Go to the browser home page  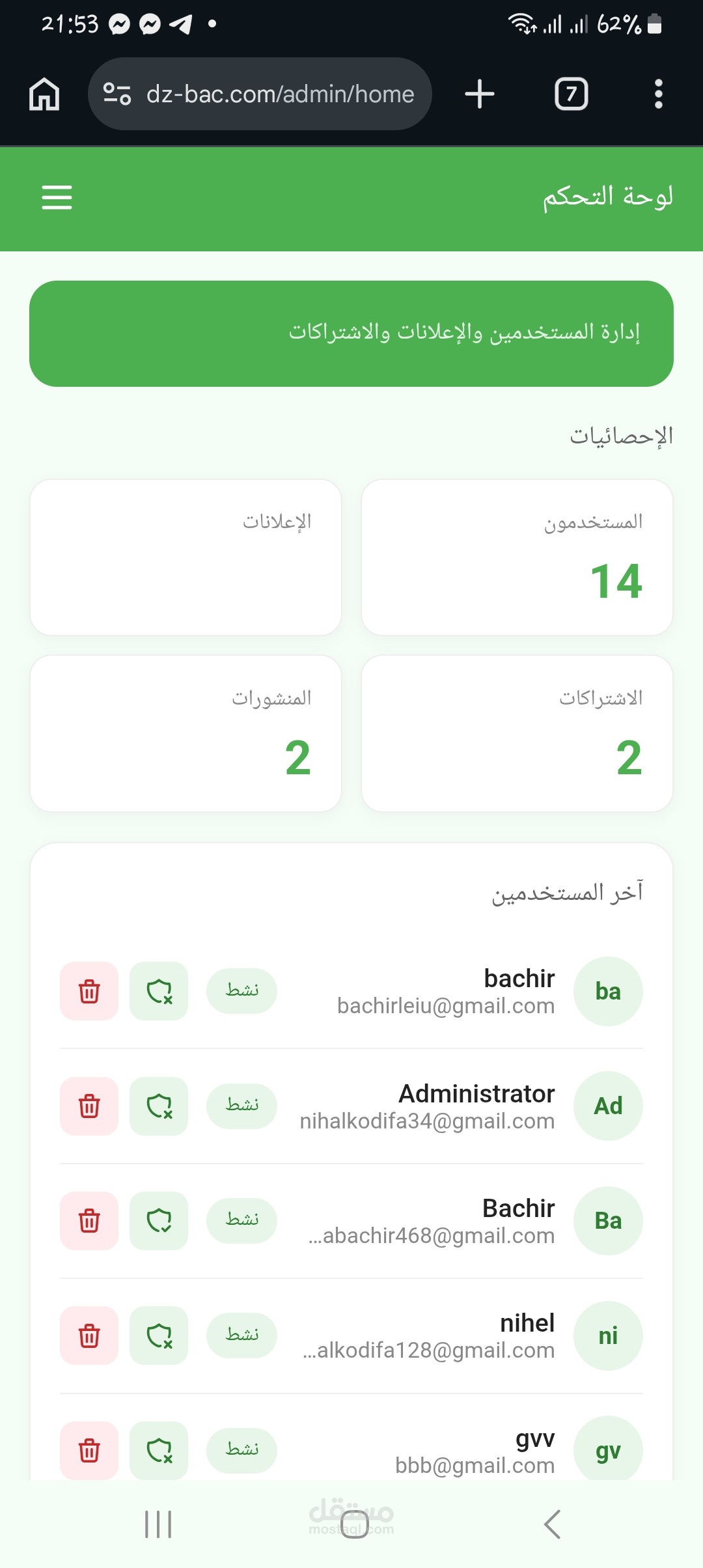[x=44, y=94]
